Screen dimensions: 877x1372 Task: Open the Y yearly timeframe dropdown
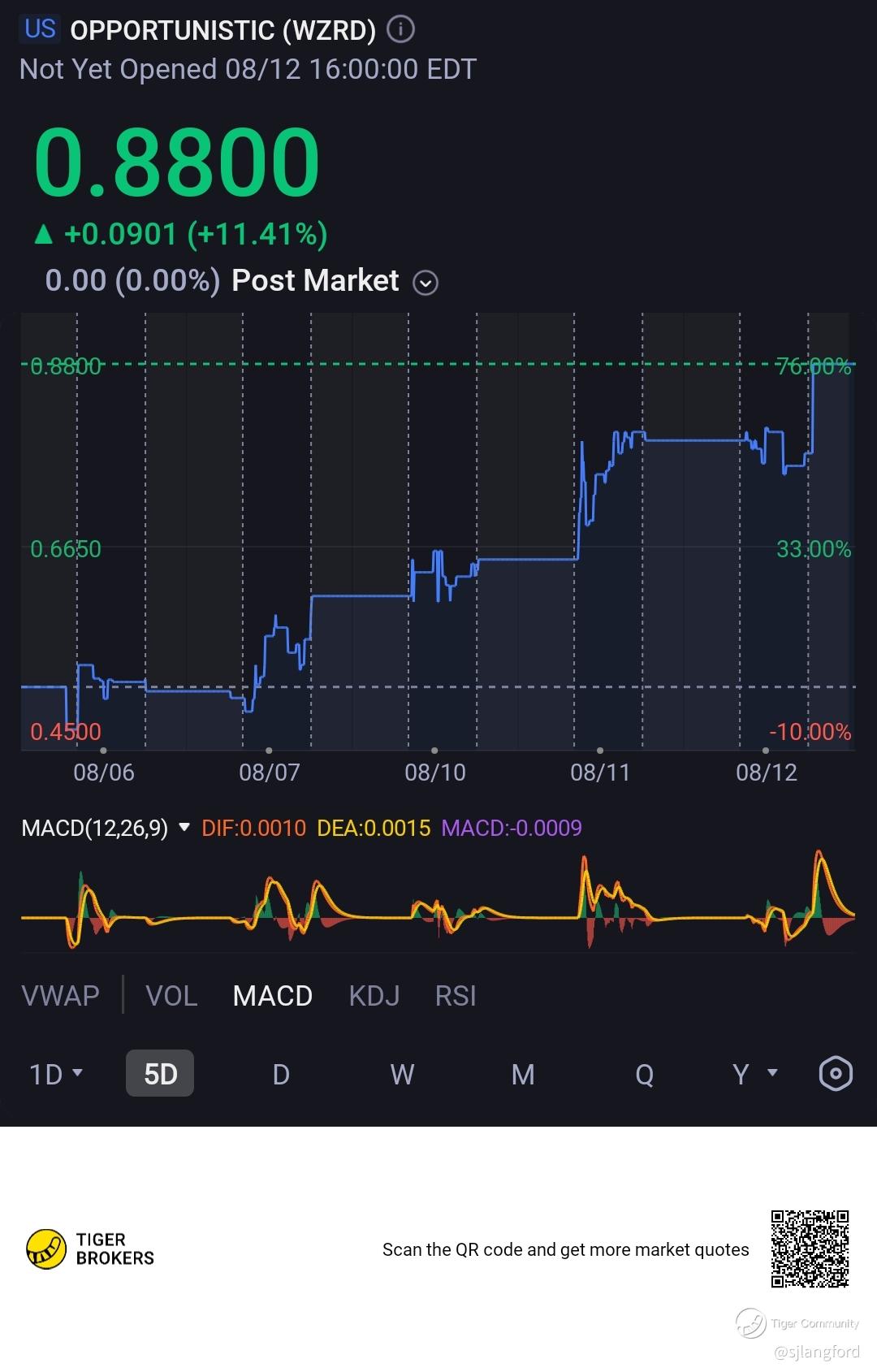755,1074
